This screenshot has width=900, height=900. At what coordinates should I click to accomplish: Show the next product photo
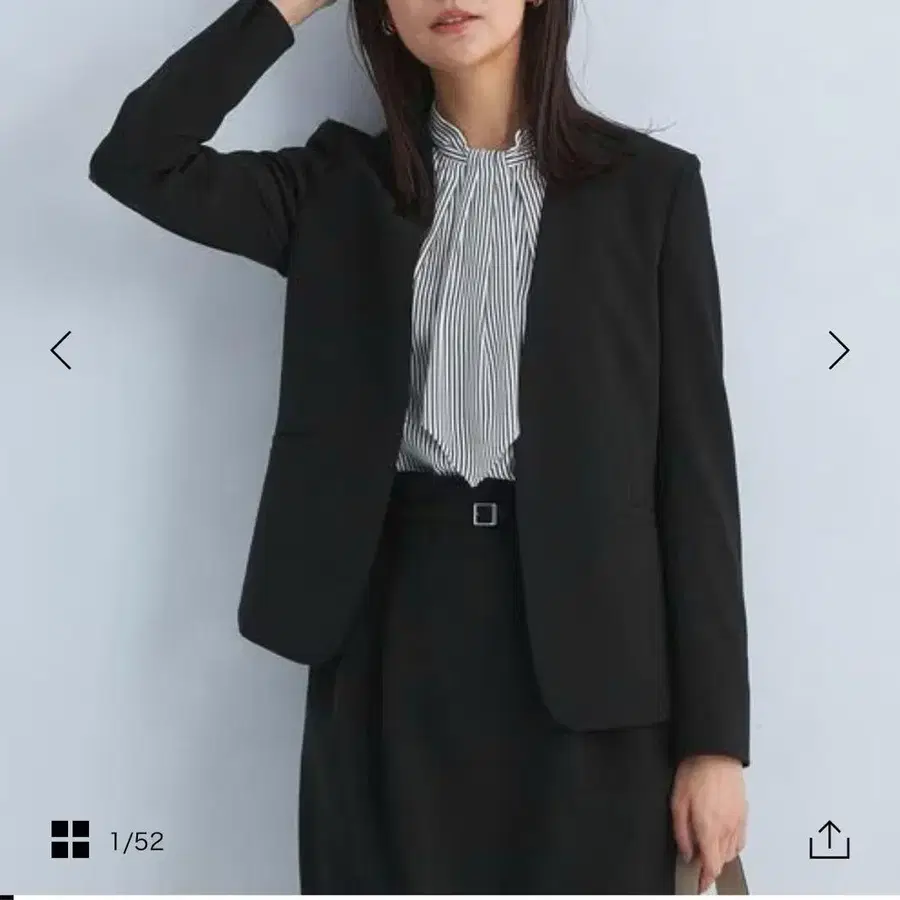[x=838, y=350]
